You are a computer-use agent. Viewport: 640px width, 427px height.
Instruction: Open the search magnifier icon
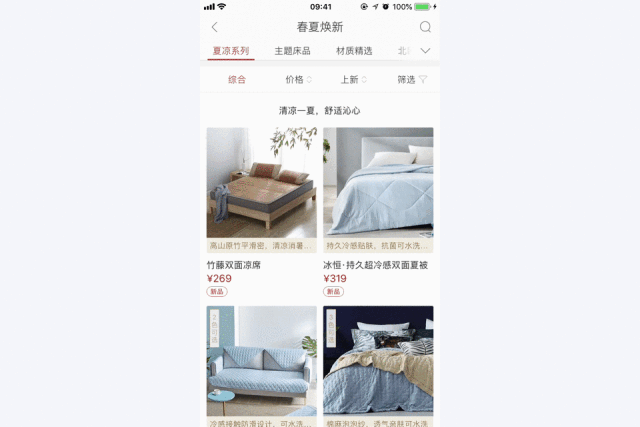point(425,27)
